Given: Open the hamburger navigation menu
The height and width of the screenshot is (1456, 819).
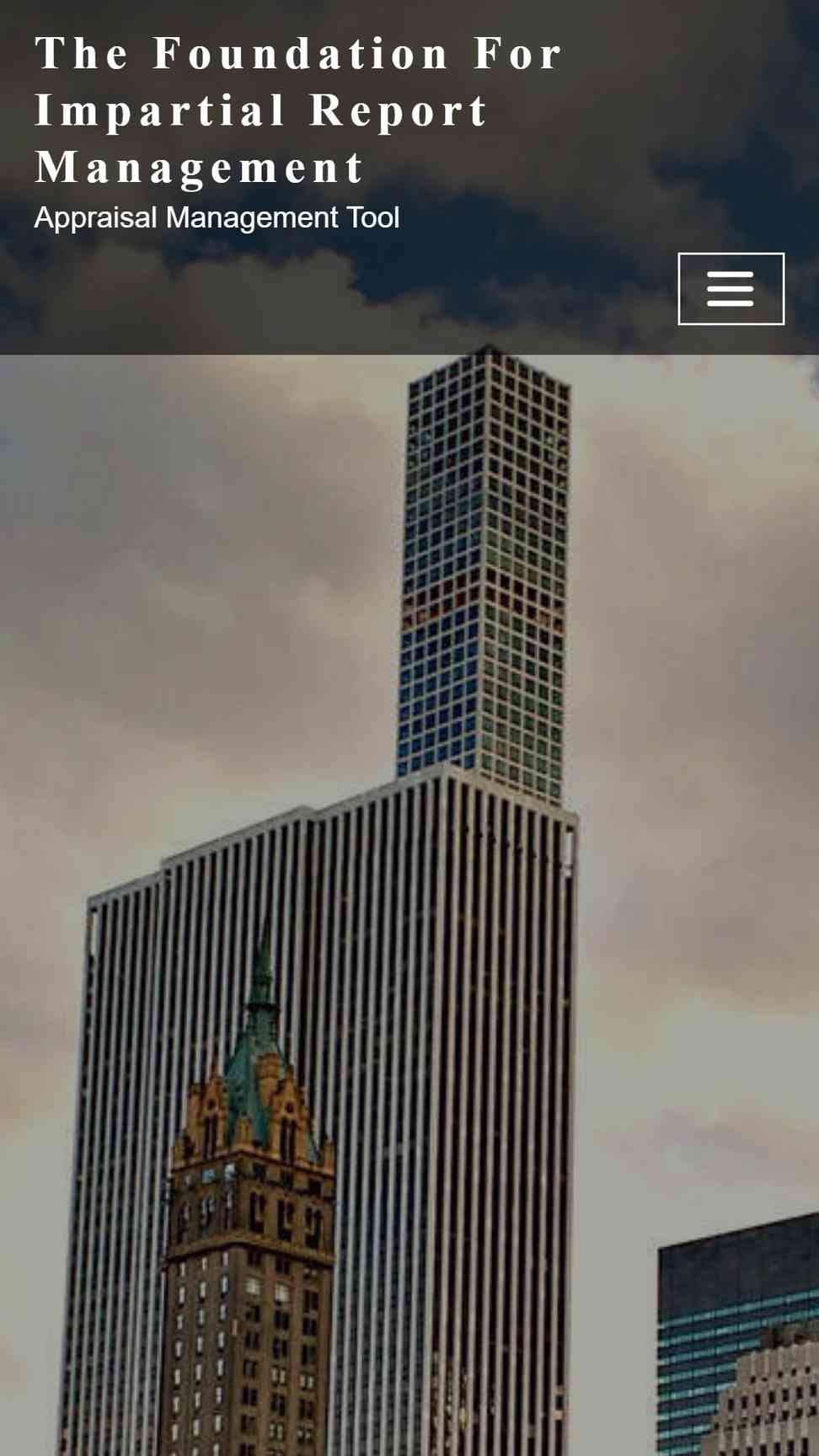Looking at the screenshot, I should pos(731,288).
